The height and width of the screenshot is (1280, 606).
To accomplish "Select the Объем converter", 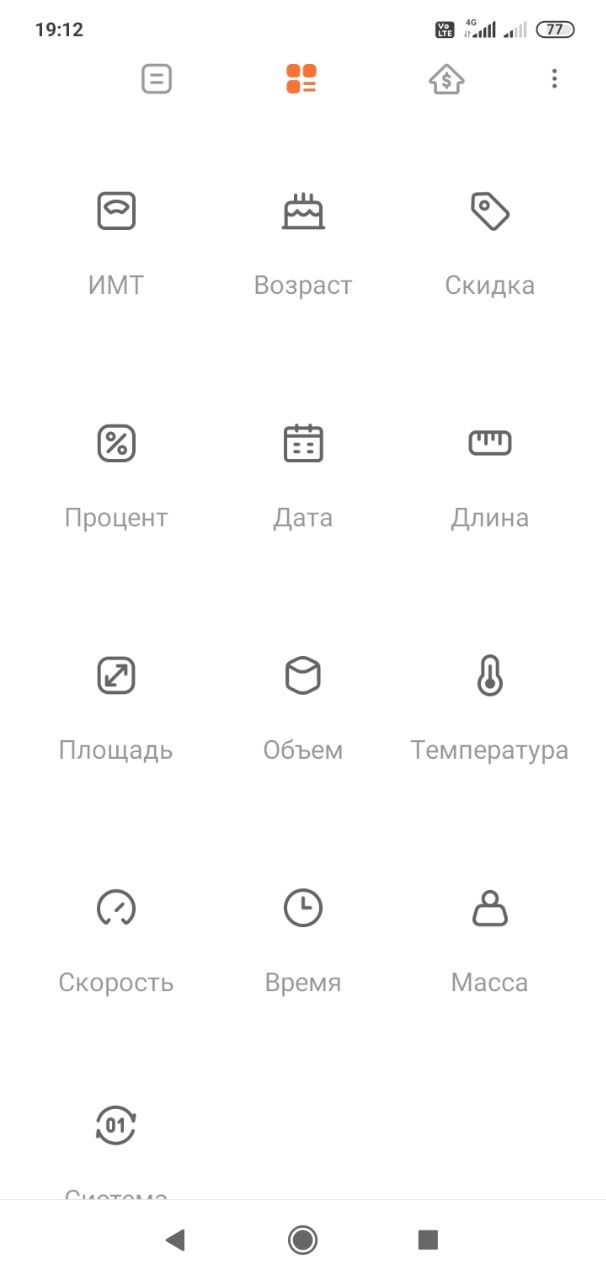I will click(303, 710).
